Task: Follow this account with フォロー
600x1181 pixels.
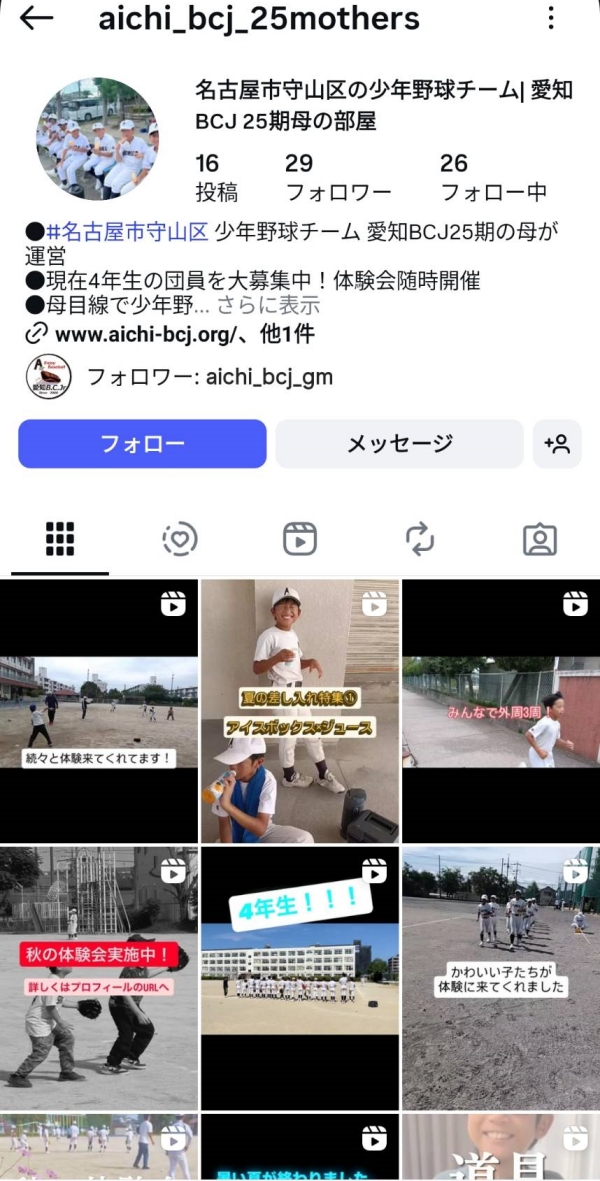Action: click(142, 444)
